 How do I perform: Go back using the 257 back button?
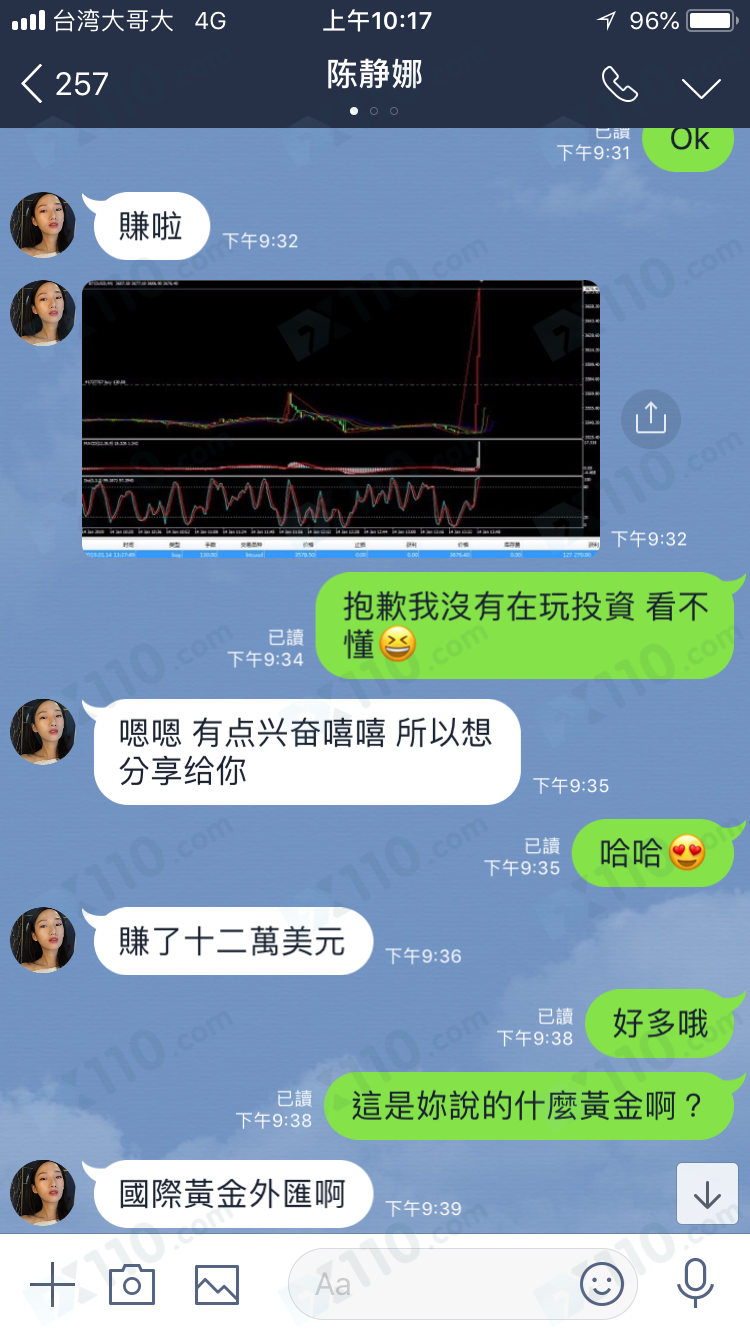point(60,86)
